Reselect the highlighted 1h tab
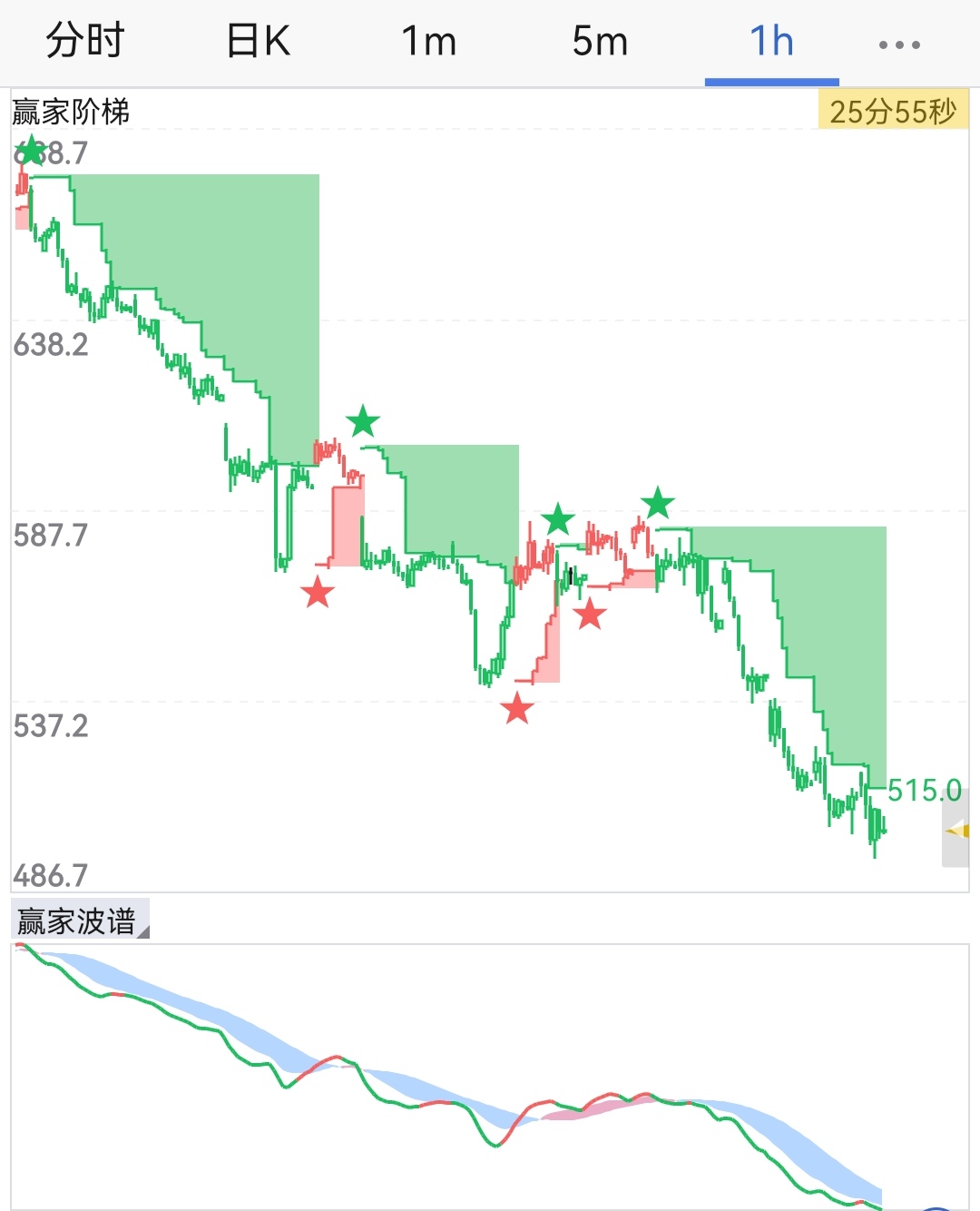 [770, 41]
